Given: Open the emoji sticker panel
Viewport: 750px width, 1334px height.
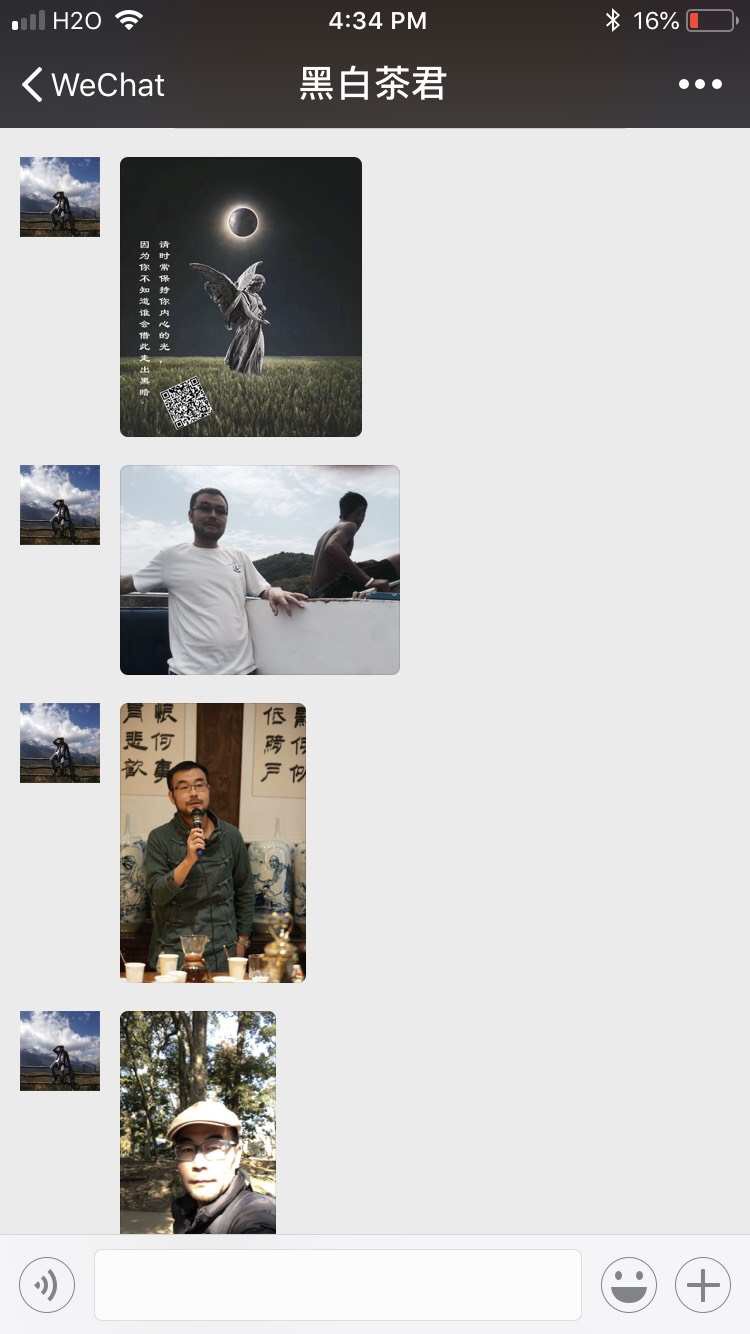Looking at the screenshot, I should pyautogui.click(x=629, y=1284).
